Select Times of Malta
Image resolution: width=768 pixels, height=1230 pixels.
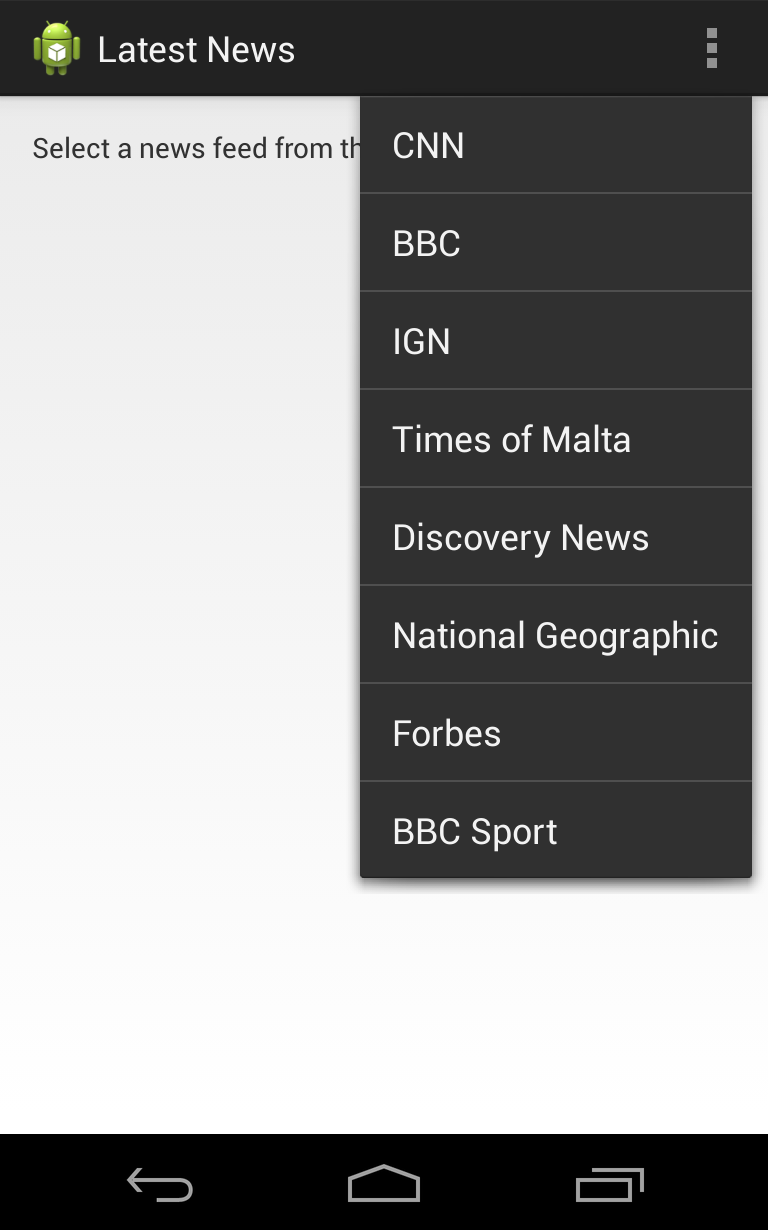pos(556,439)
